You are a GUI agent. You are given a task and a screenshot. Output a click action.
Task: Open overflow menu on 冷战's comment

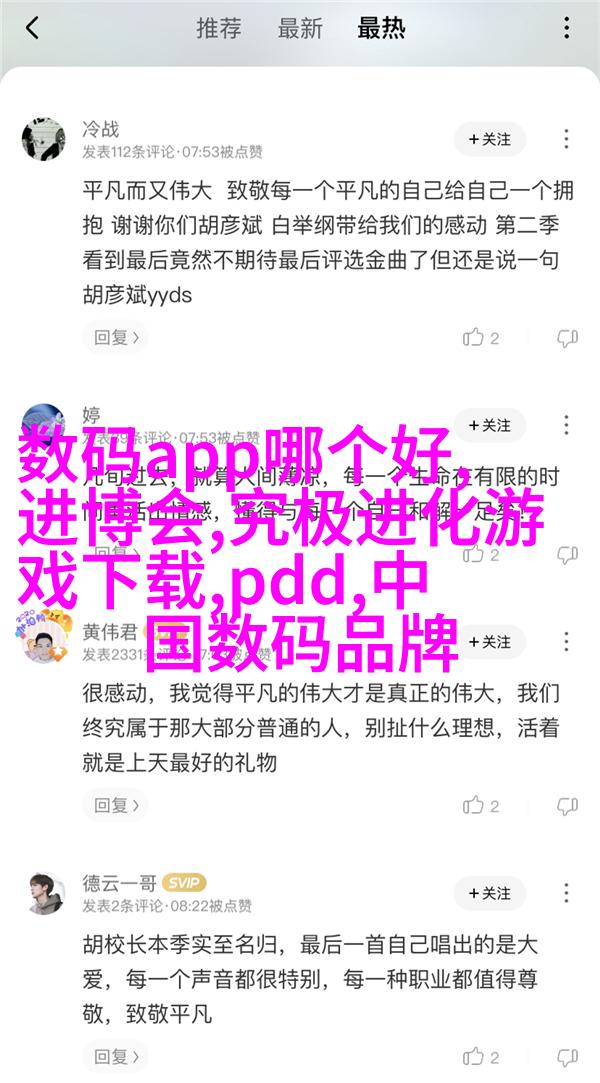(567, 139)
